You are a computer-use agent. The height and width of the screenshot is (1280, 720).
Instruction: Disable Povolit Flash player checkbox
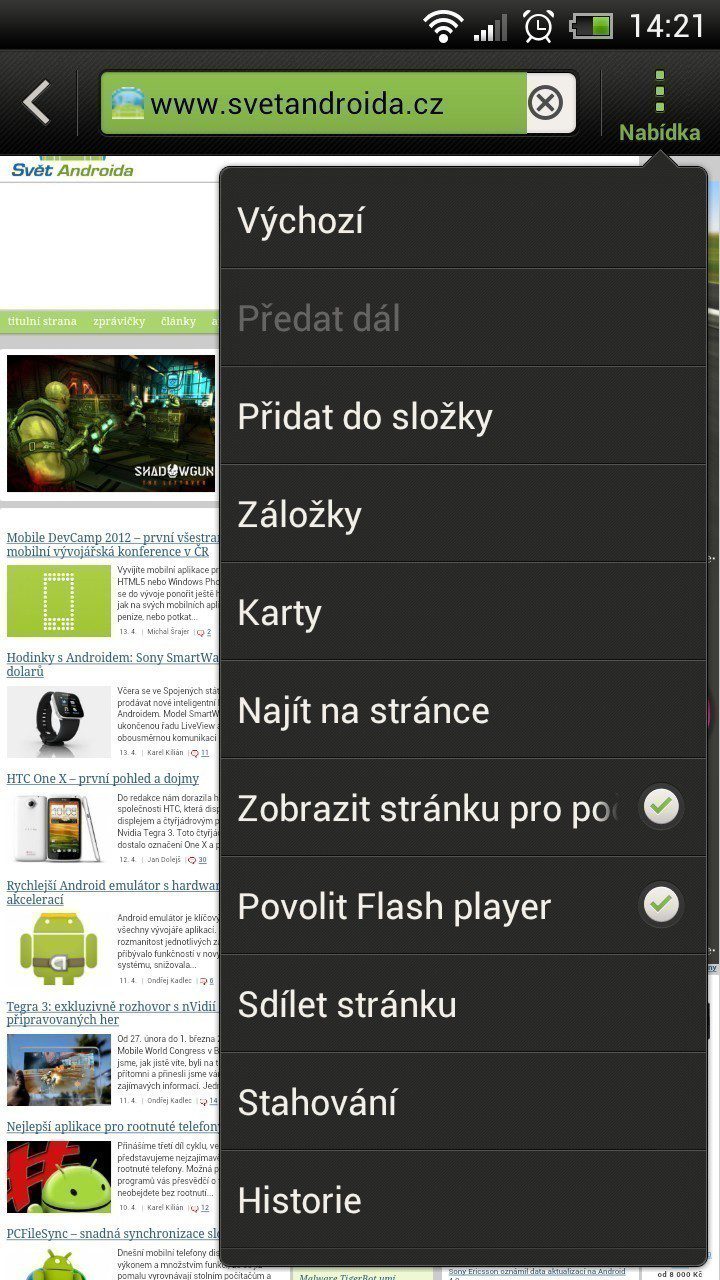click(x=661, y=905)
